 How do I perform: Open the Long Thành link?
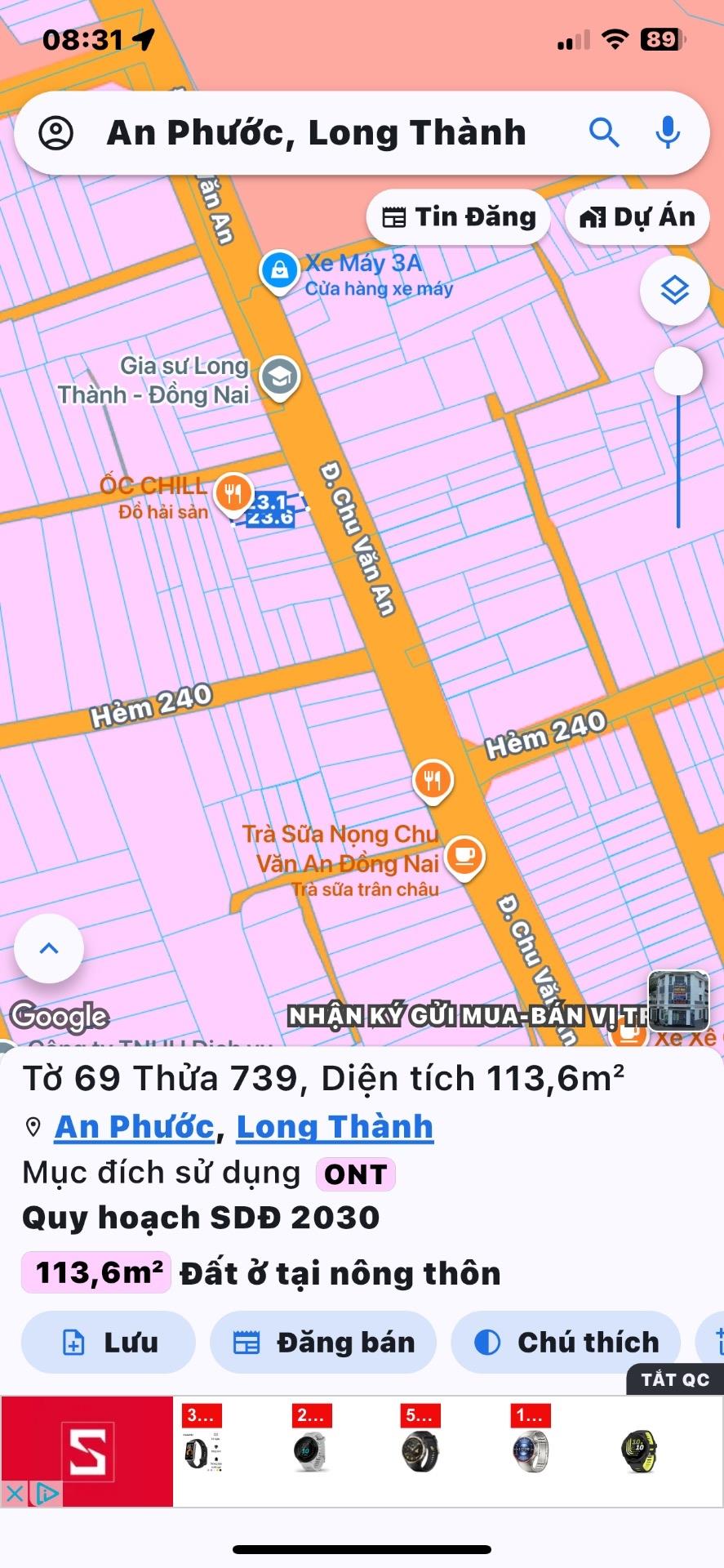coord(335,1126)
